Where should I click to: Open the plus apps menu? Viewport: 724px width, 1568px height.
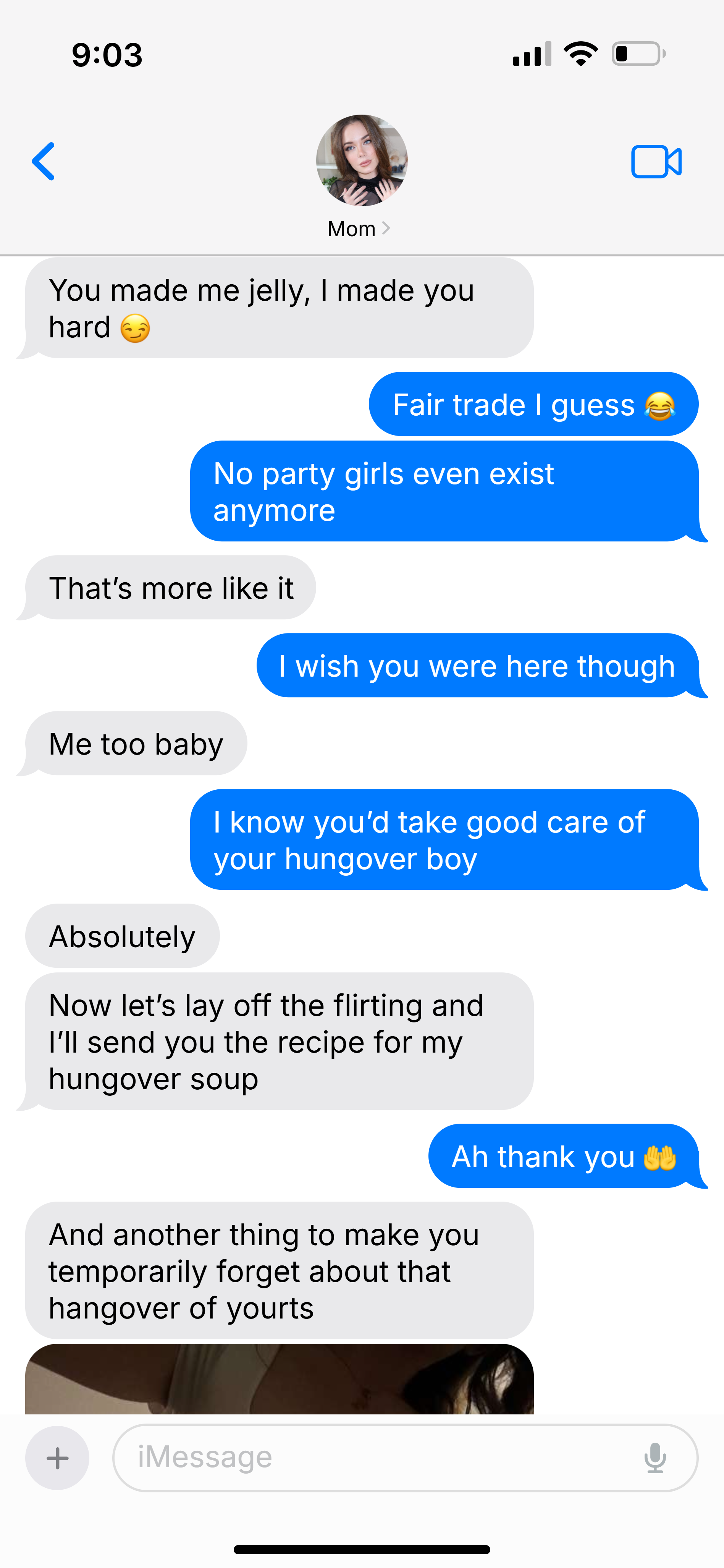point(57,1458)
